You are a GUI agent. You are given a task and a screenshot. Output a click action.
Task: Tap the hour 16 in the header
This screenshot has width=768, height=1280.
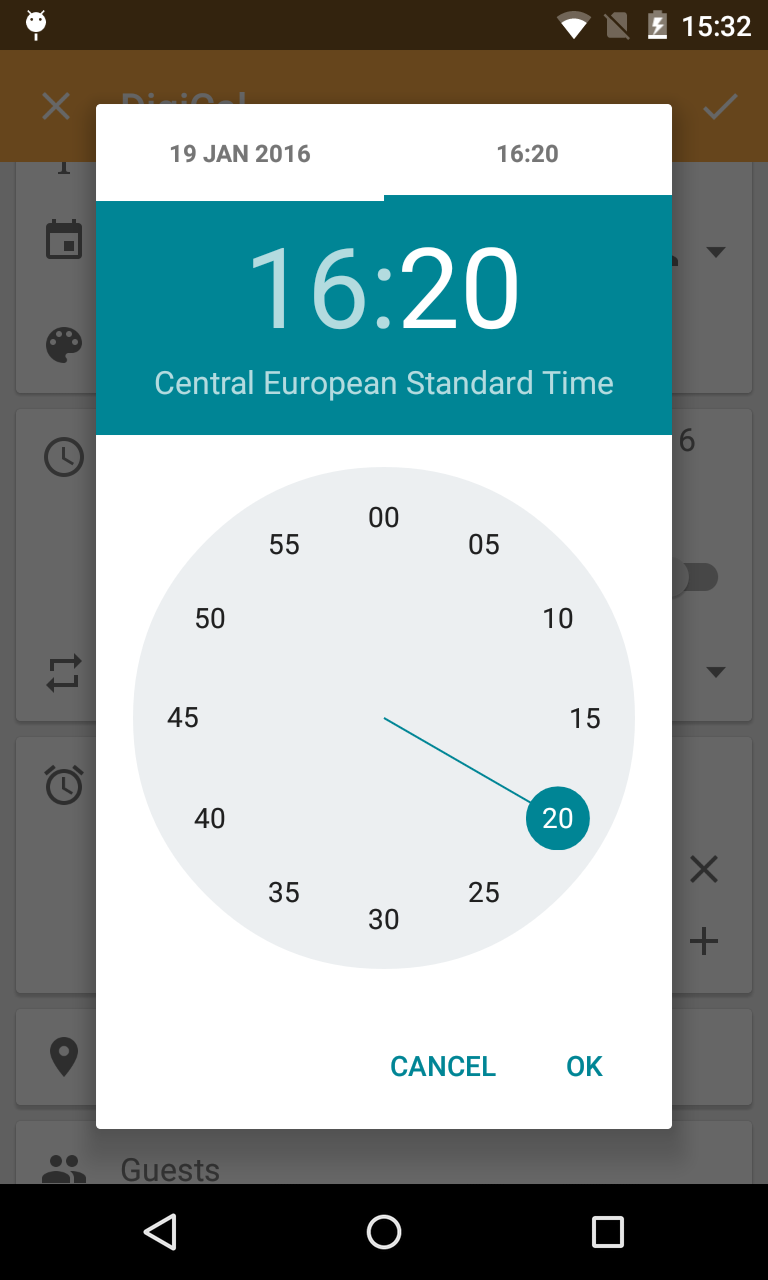[x=306, y=288]
